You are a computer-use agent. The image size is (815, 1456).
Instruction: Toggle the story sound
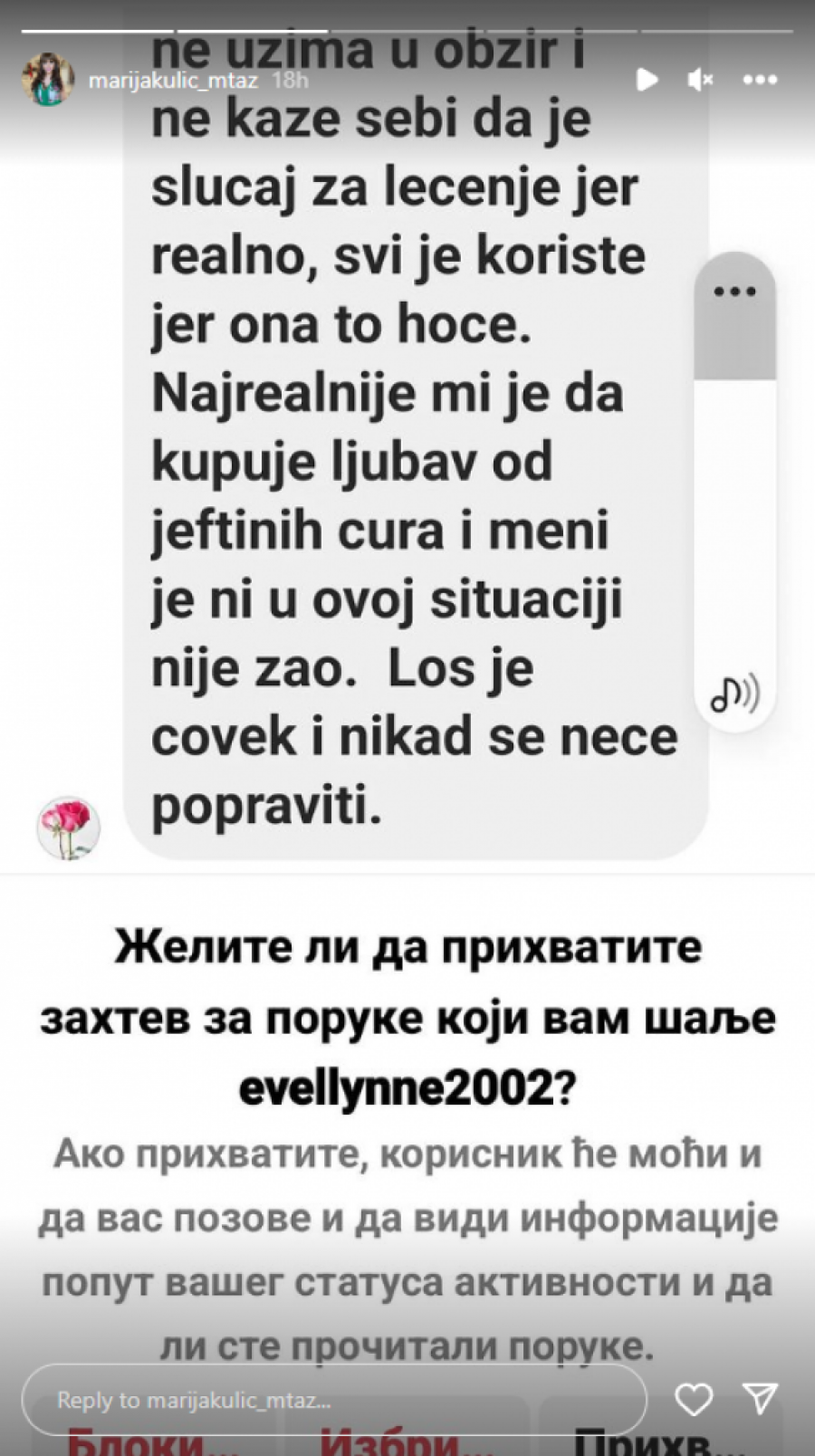(700, 80)
